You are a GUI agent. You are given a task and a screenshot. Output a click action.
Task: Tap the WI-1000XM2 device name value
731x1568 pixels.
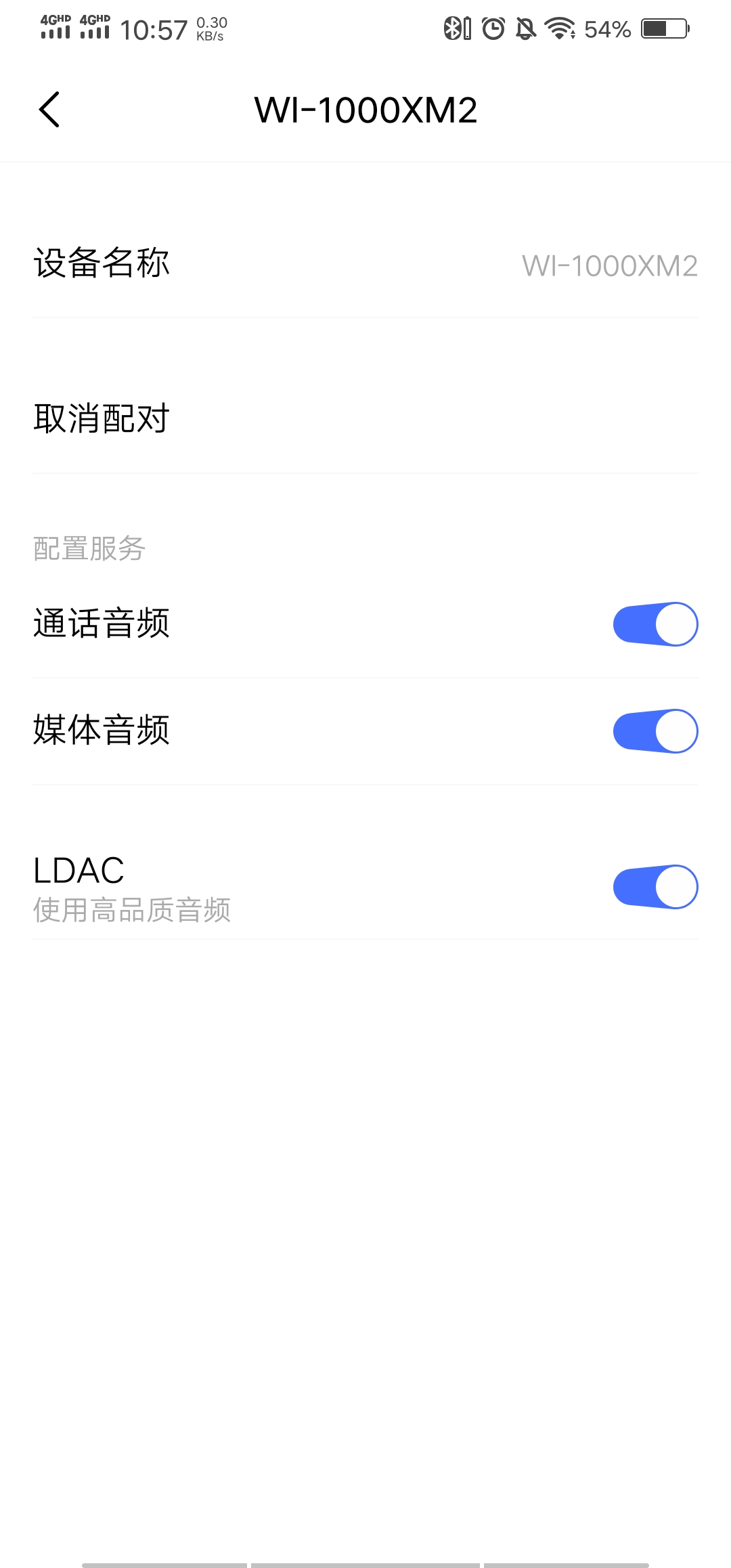click(610, 266)
